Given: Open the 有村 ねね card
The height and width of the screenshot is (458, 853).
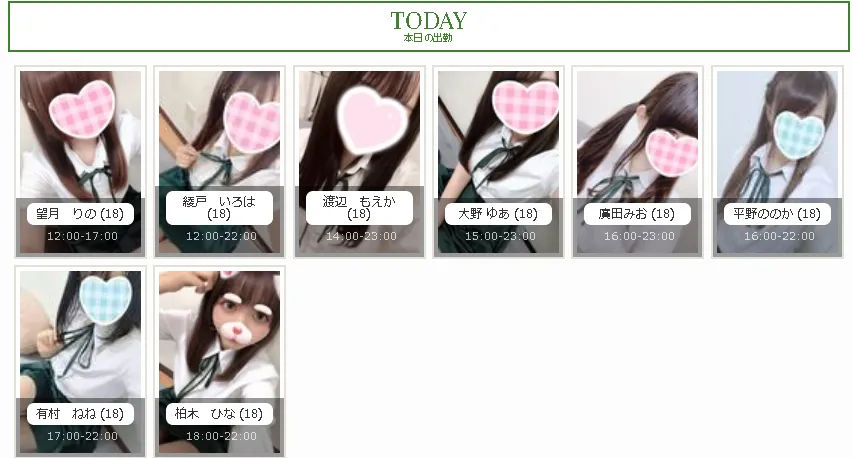Looking at the screenshot, I should 81,360.
